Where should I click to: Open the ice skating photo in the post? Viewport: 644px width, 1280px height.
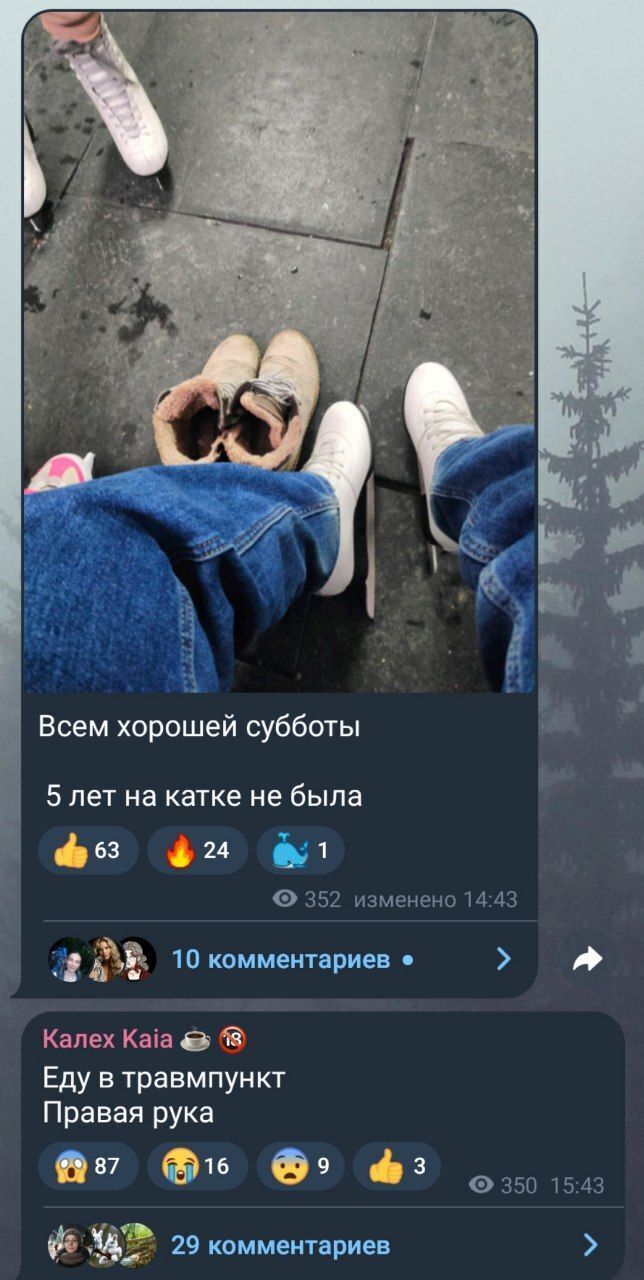(279, 350)
